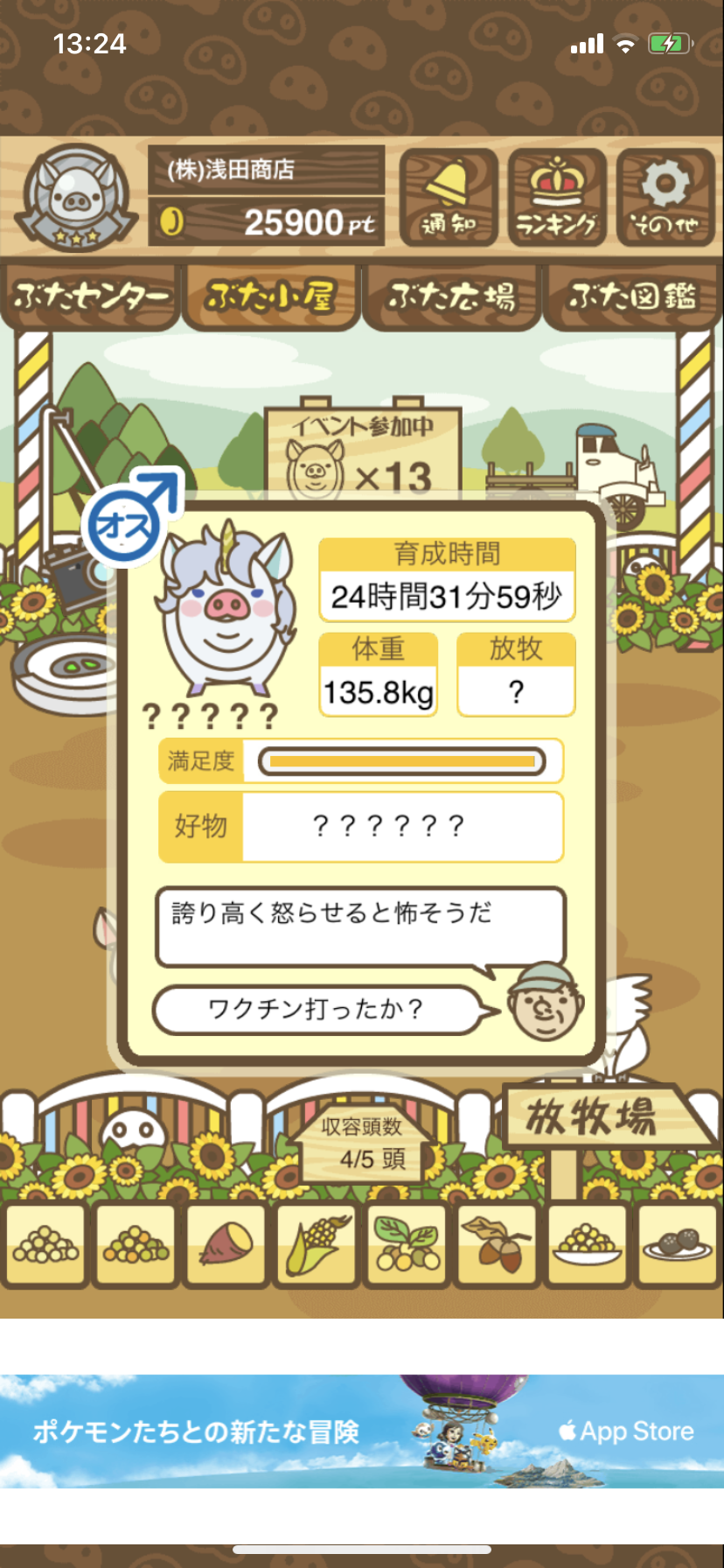Switch to the ぶた広場 tab
The height and width of the screenshot is (1568, 724).
(x=452, y=297)
